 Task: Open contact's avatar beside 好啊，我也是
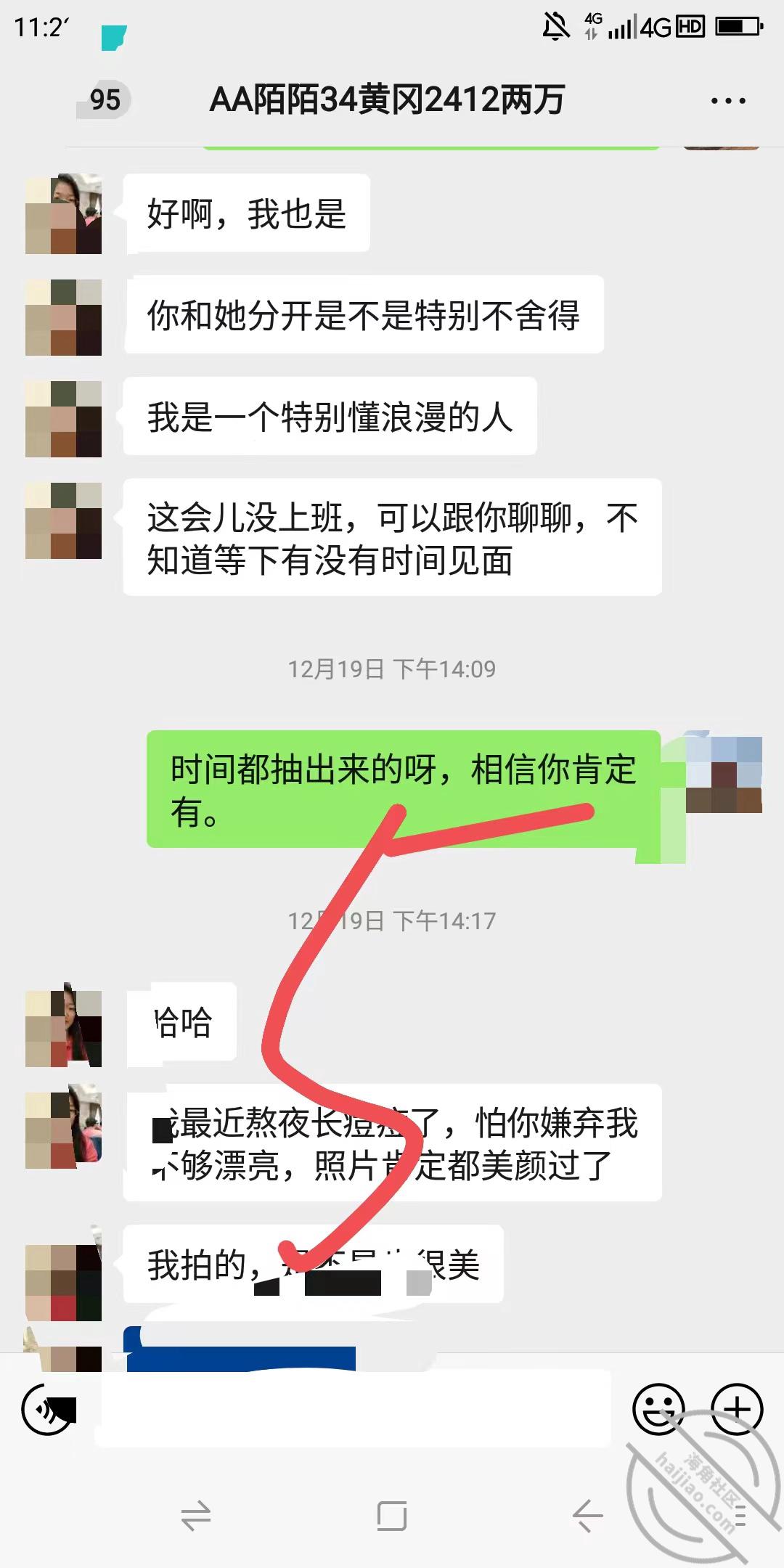[x=63, y=213]
